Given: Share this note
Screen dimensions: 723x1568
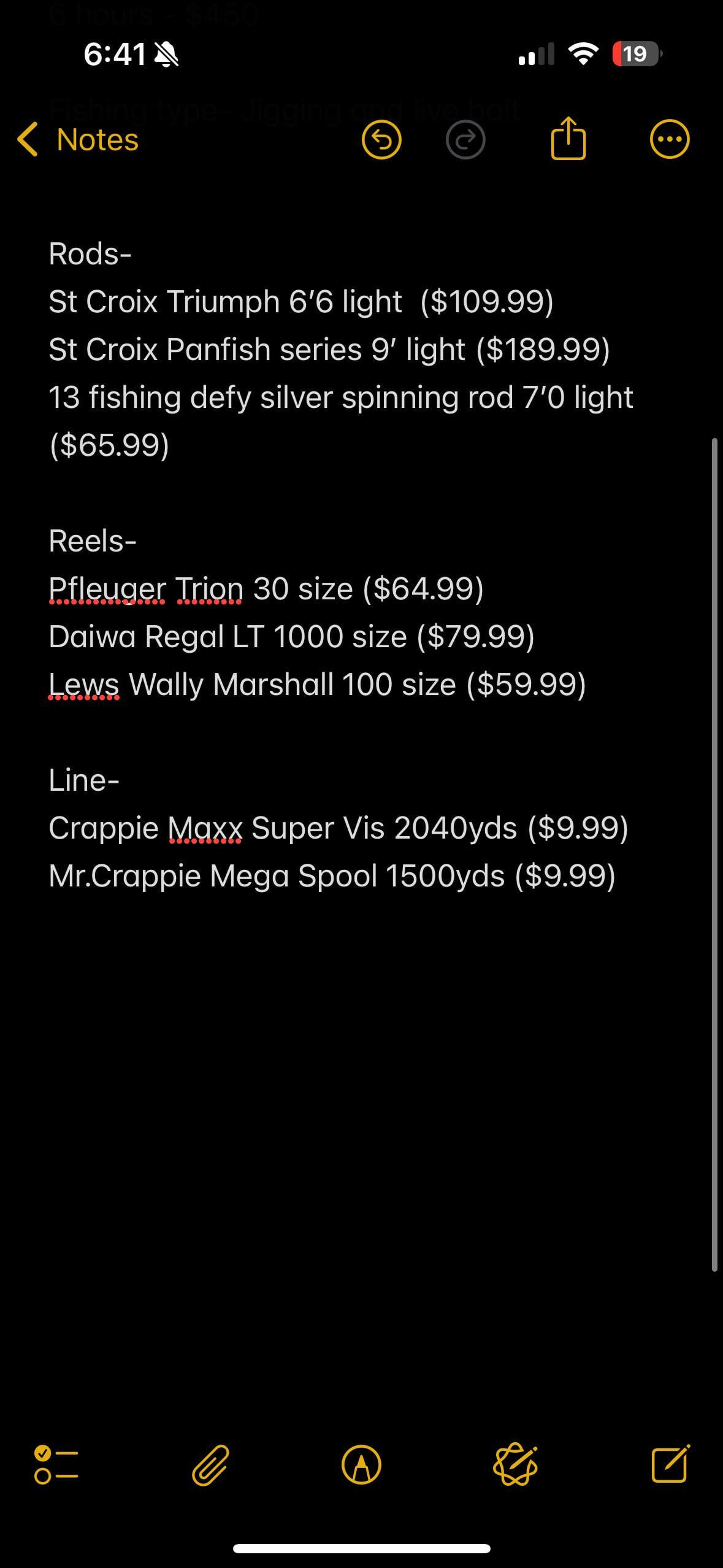Looking at the screenshot, I should [x=568, y=139].
